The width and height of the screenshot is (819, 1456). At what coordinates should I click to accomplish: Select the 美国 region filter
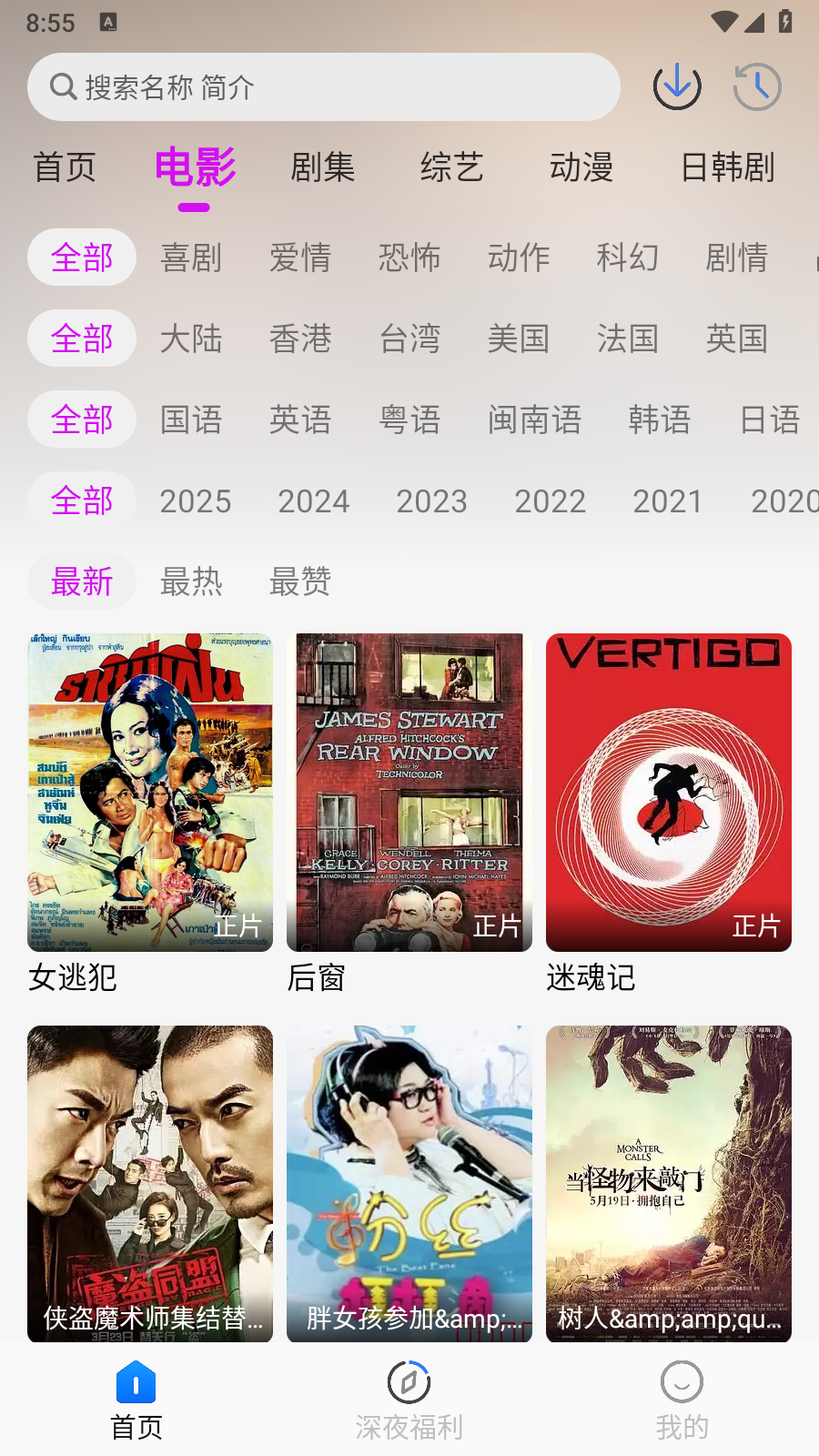point(519,339)
